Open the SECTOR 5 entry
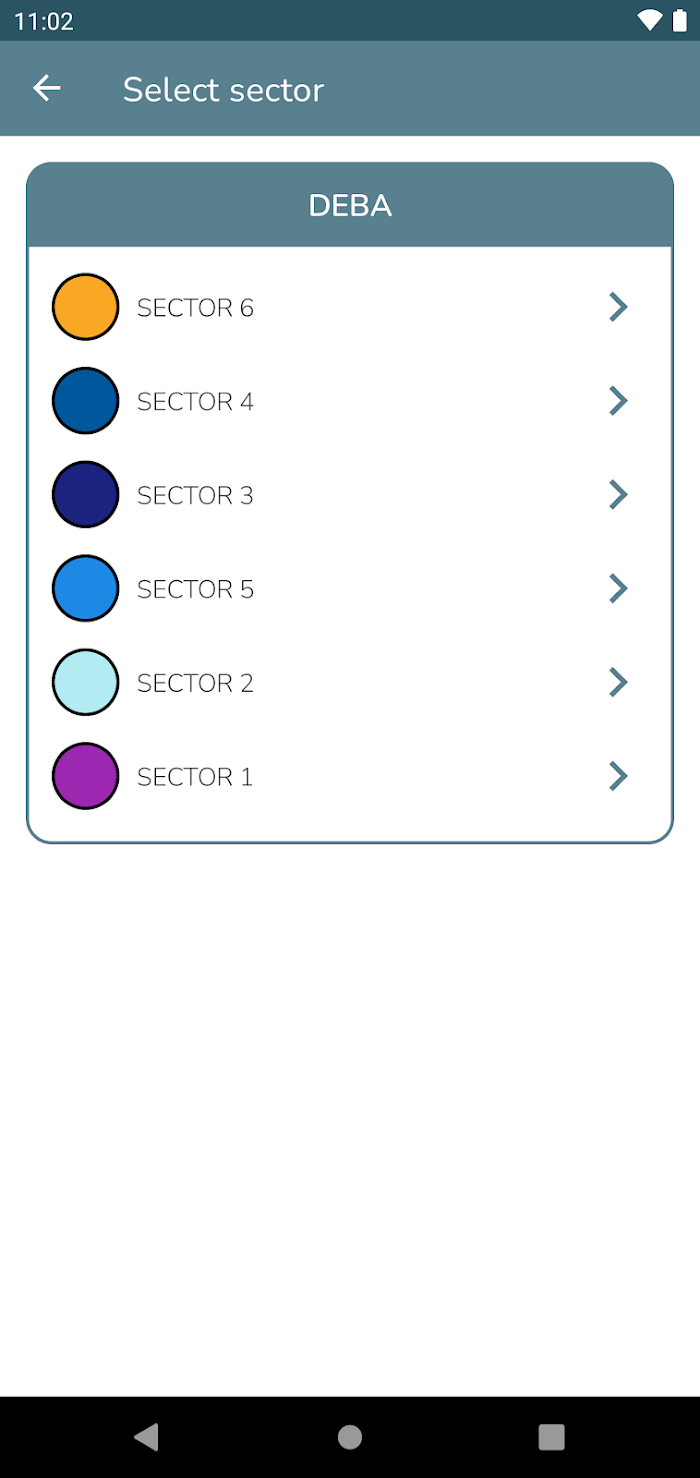This screenshot has height=1478, width=700. tap(350, 589)
